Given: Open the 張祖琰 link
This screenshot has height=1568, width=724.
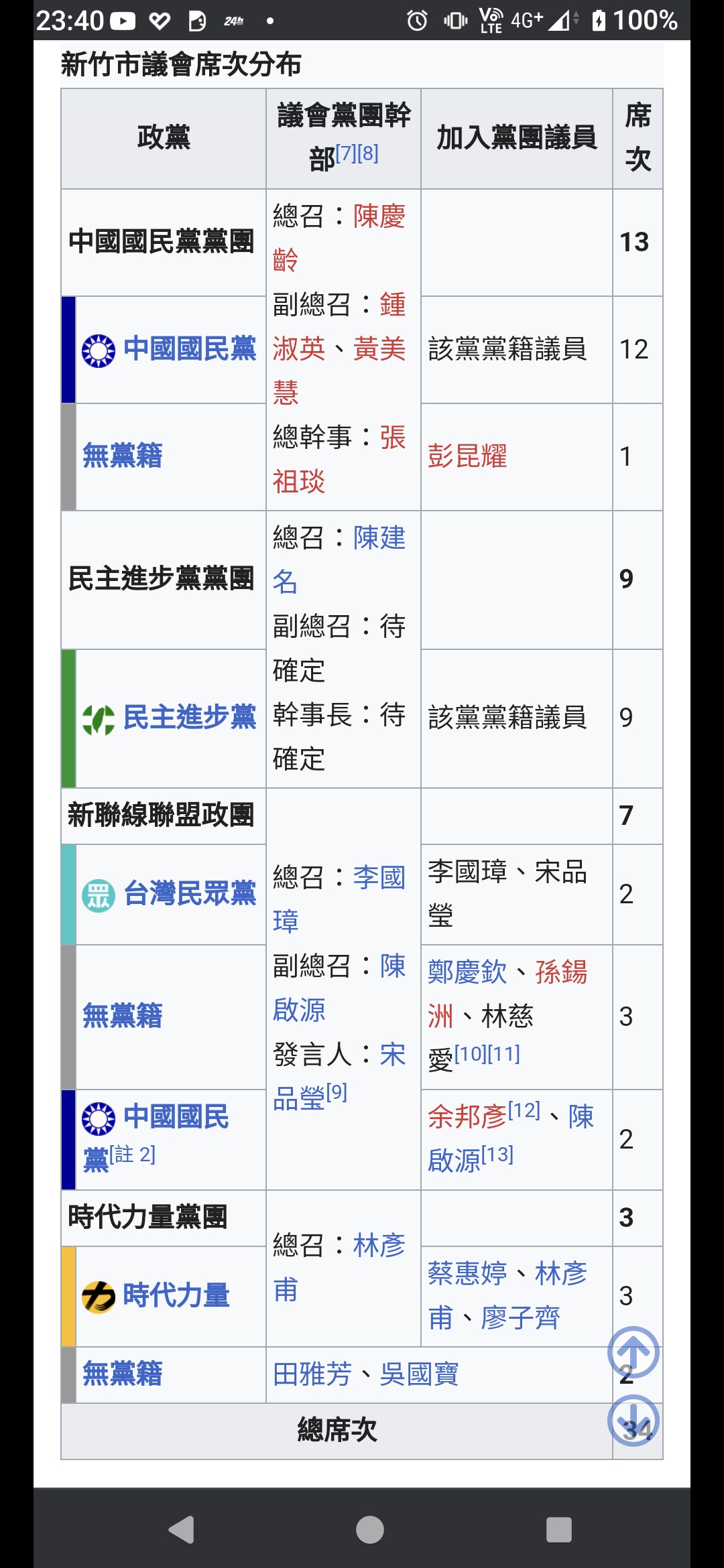Looking at the screenshot, I should coord(392,438).
